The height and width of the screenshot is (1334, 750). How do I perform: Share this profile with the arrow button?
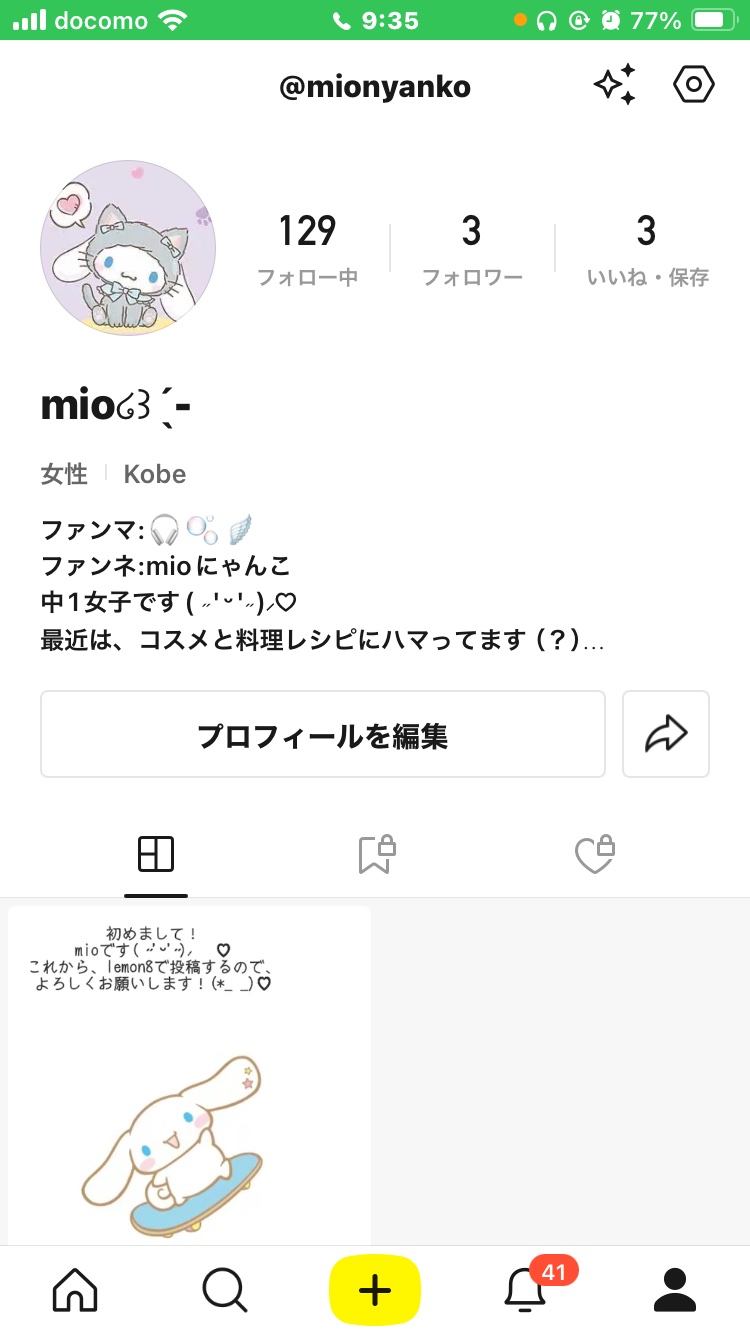[x=666, y=734]
